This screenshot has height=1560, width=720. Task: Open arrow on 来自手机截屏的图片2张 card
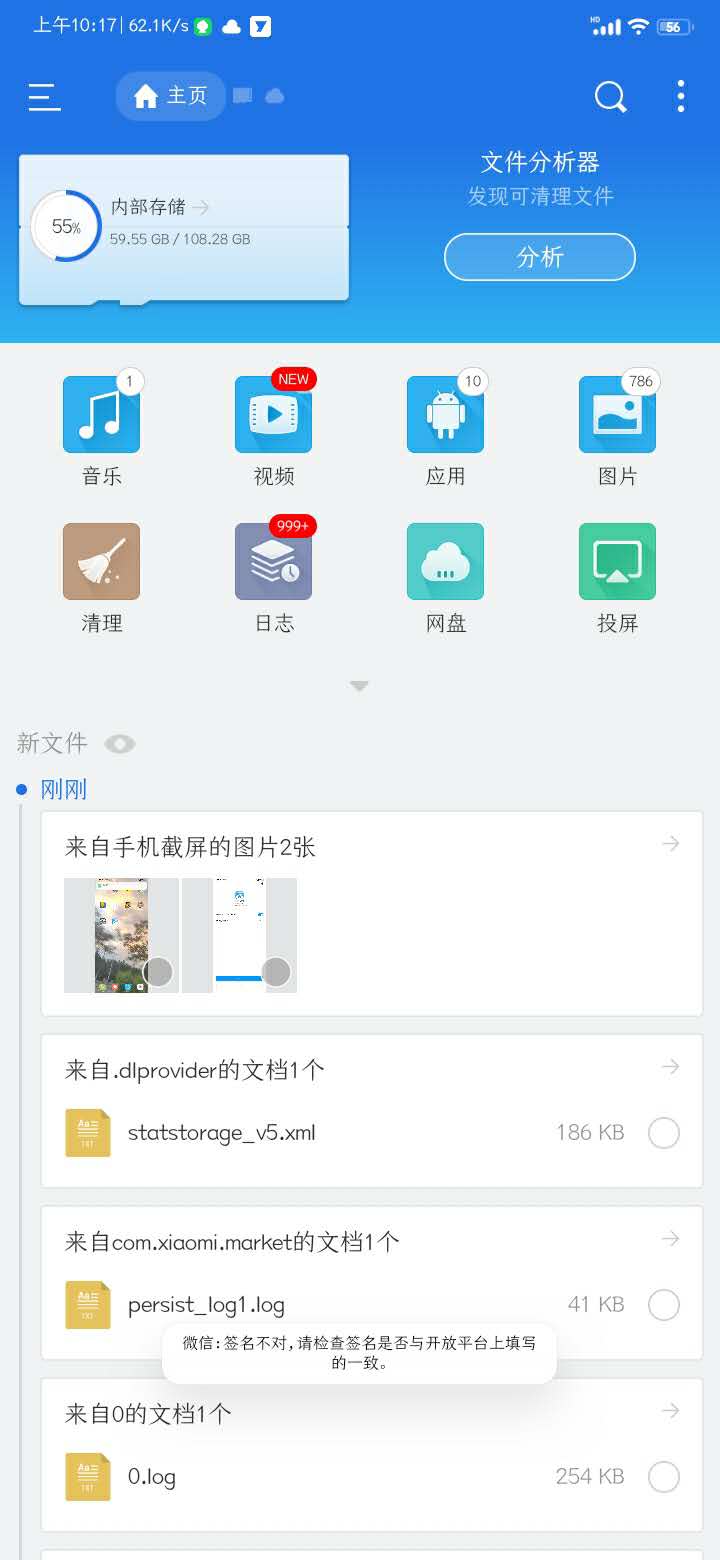[671, 844]
